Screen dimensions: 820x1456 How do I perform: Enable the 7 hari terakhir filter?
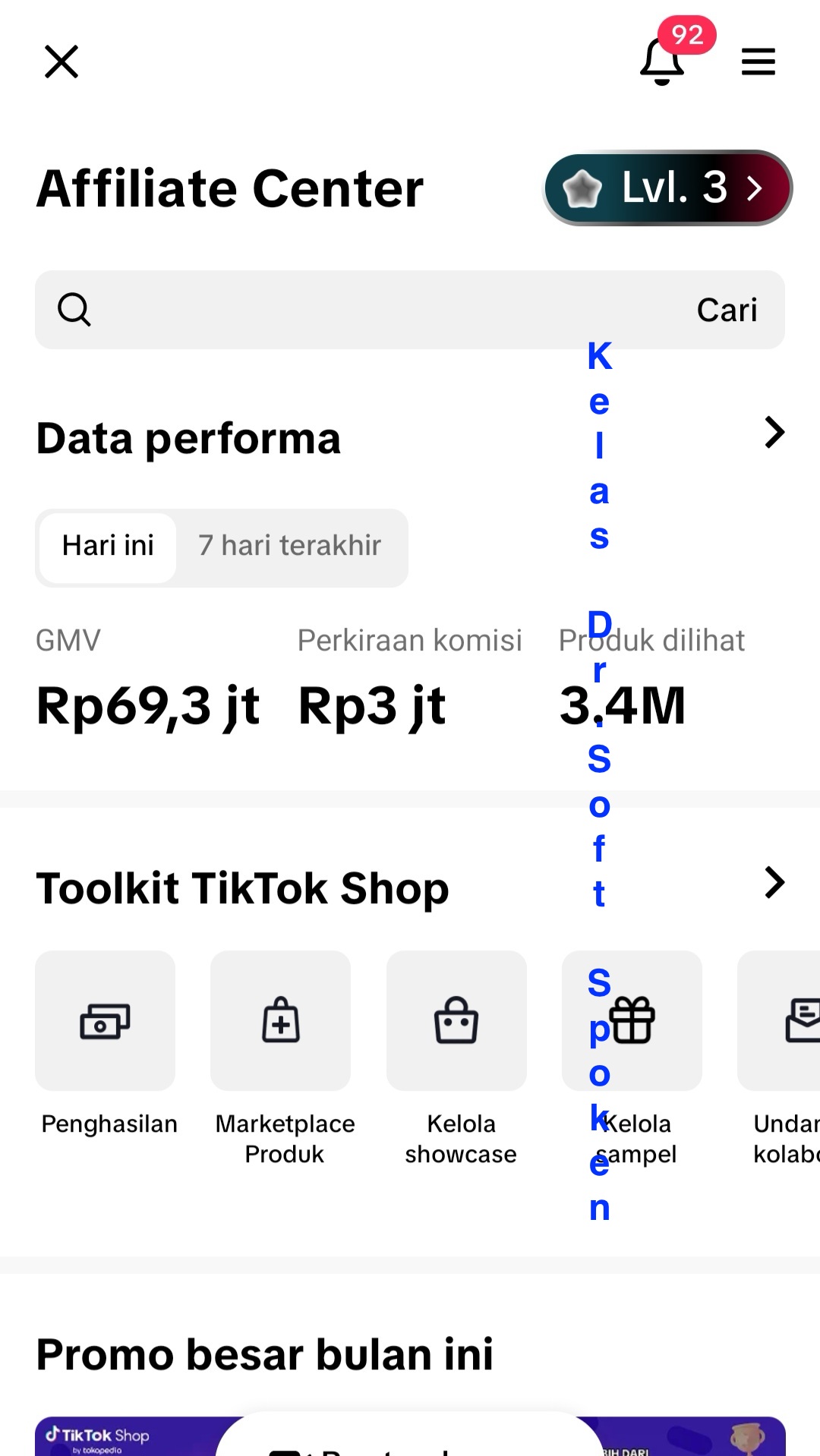(x=289, y=546)
